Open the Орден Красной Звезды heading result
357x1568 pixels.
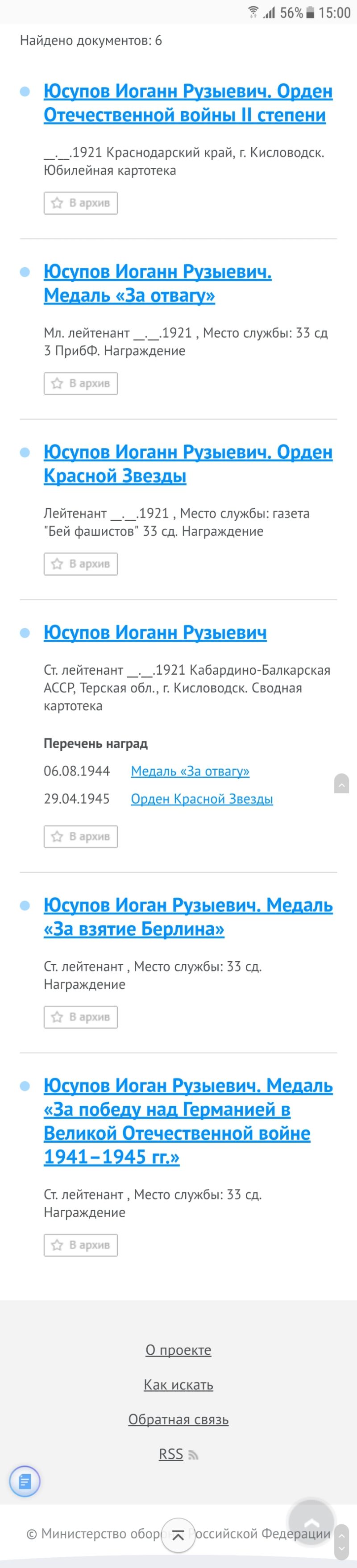click(x=187, y=464)
